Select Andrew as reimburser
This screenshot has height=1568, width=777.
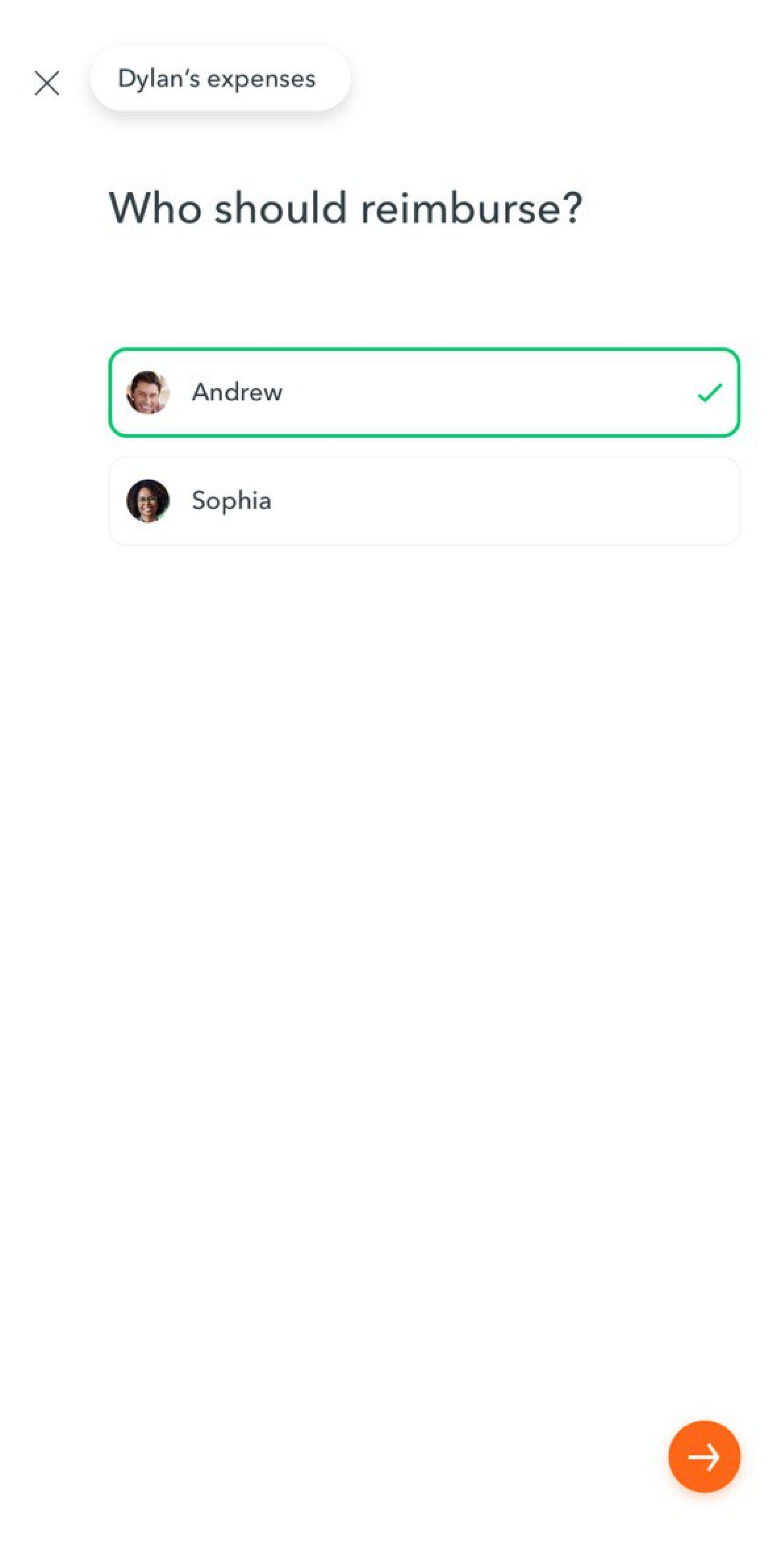point(424,392)
